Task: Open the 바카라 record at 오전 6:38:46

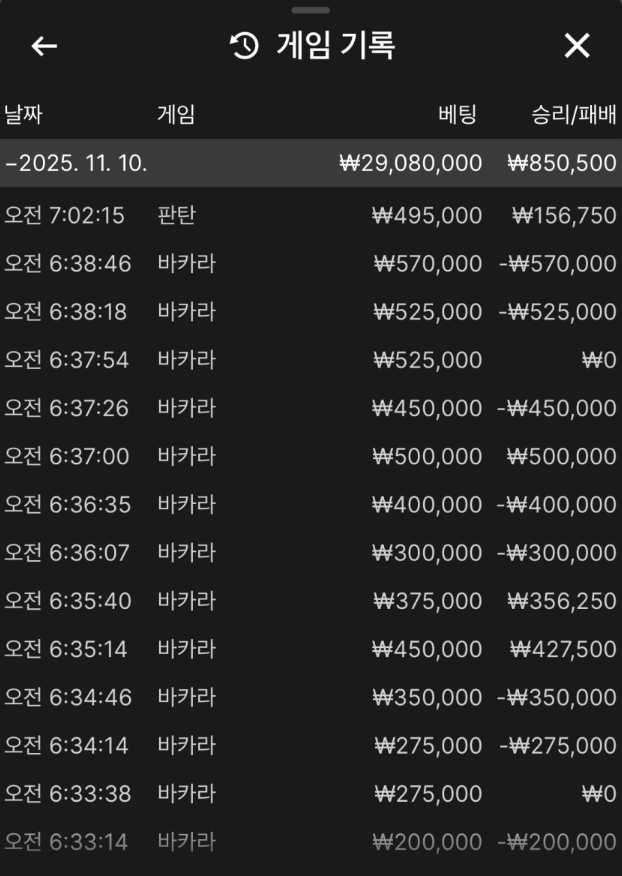Action: [x=310, y=264]
